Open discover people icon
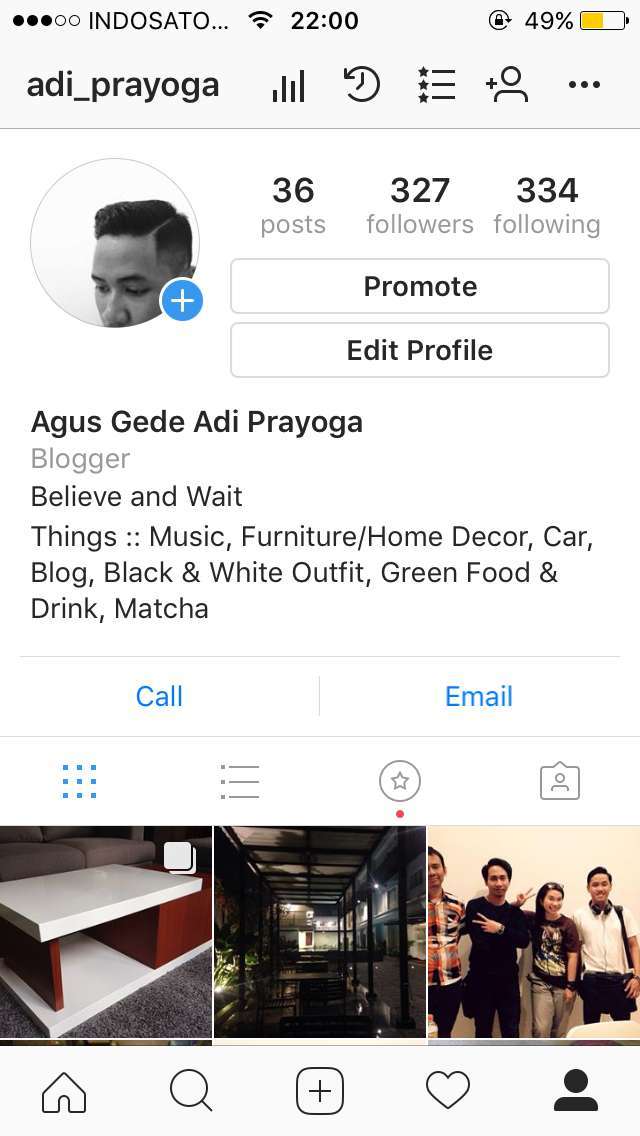 (507, 85)
